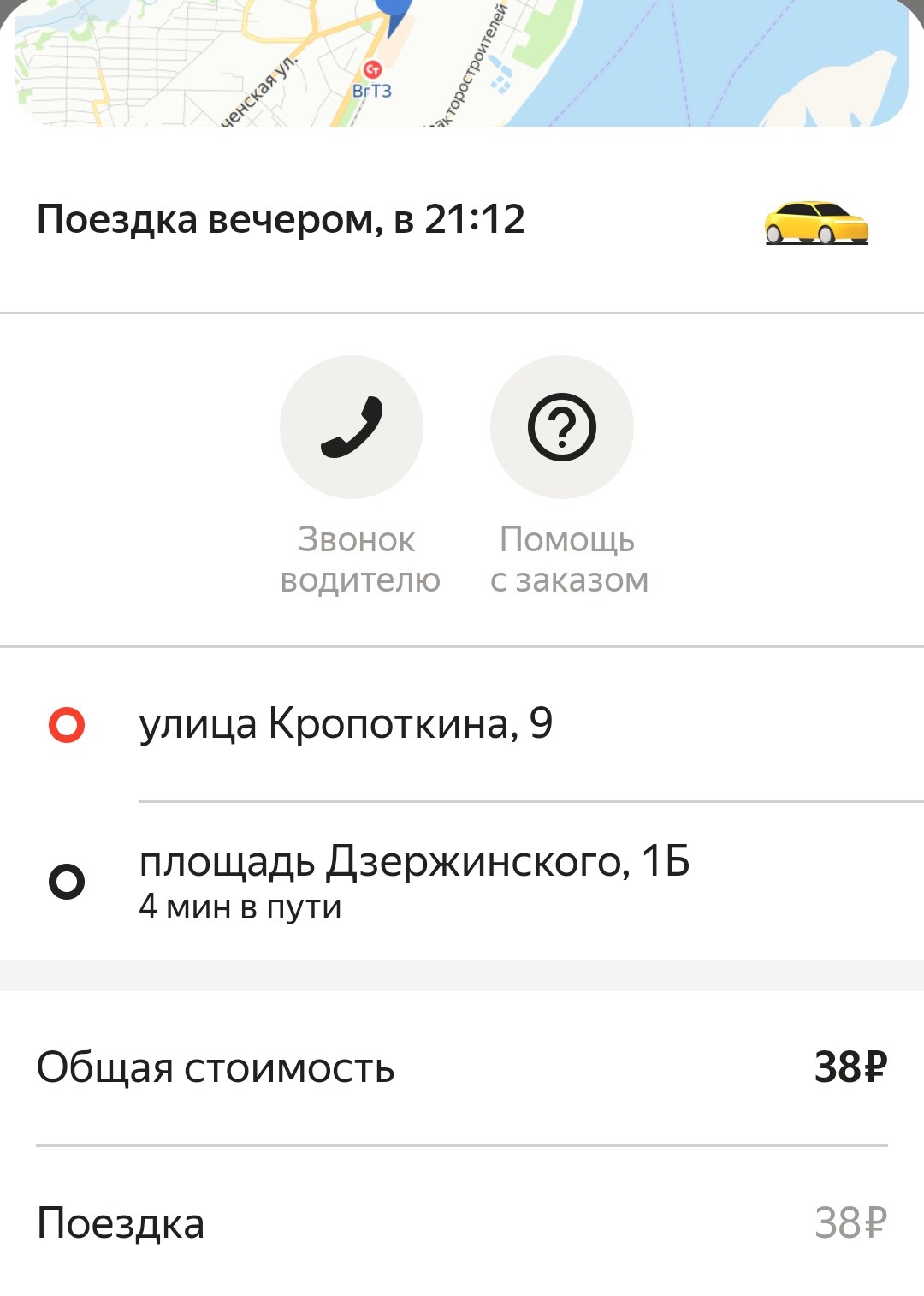Image resolution: width=924 pixels, height=1296 pixels.
Task: Call the driver with the phone button
Action: [352, 427]
